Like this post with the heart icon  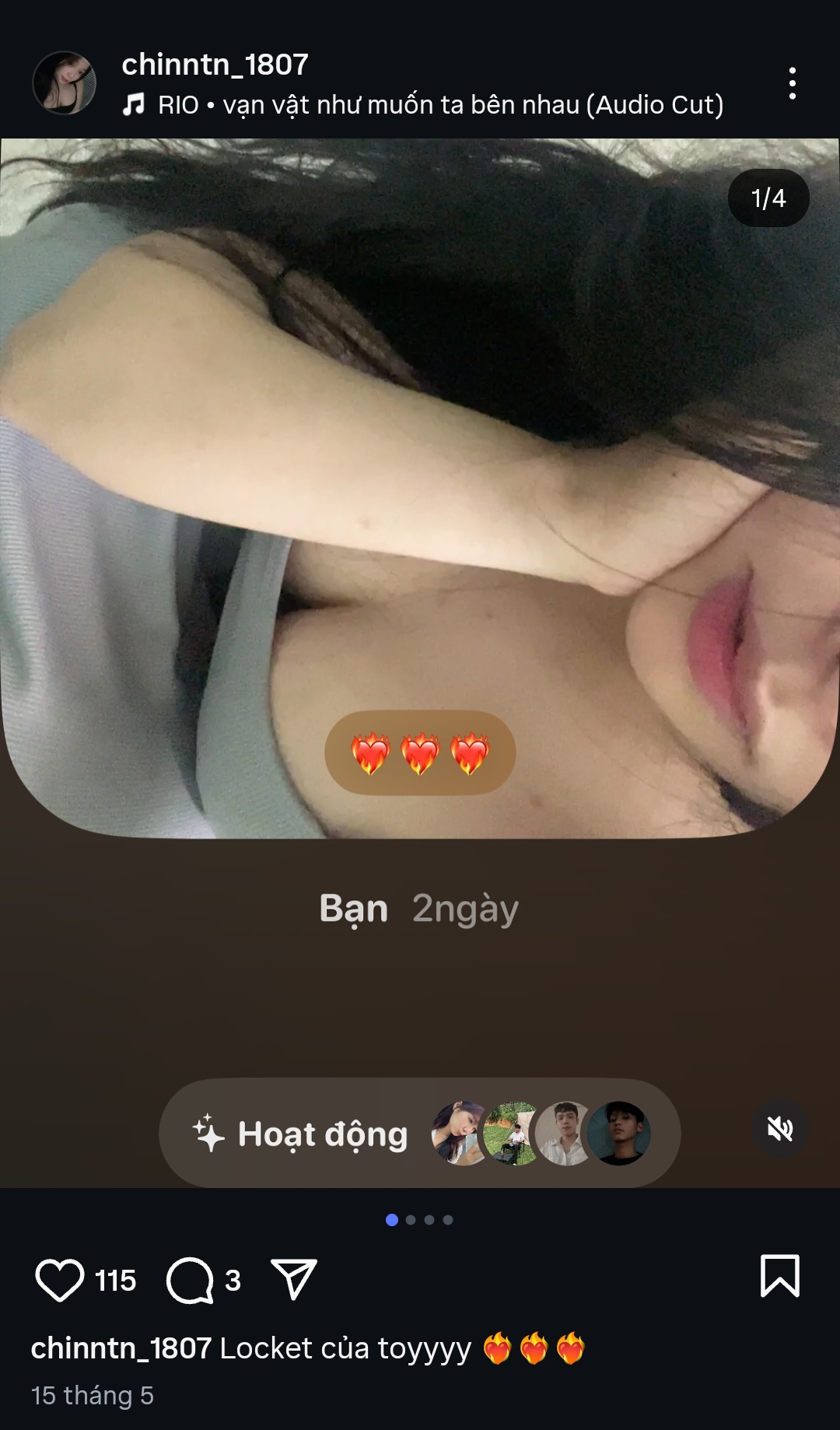60,1280
